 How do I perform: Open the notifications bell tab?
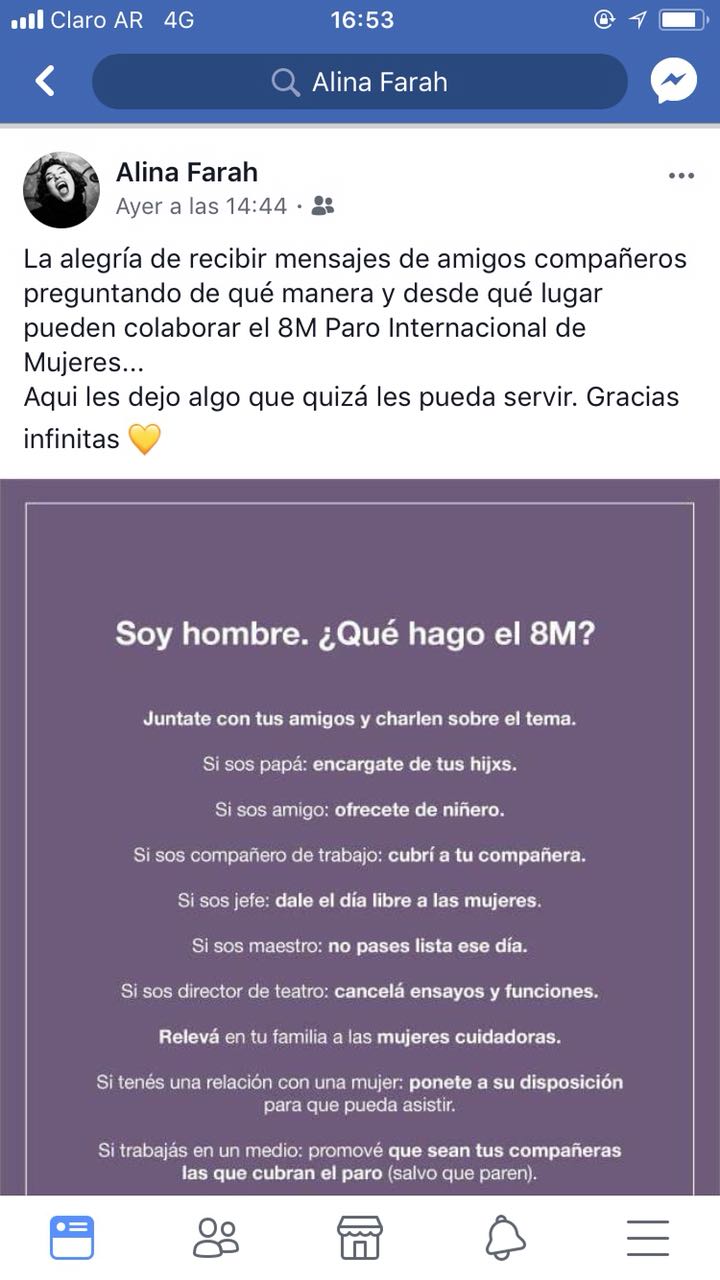tap(505, 1237)
